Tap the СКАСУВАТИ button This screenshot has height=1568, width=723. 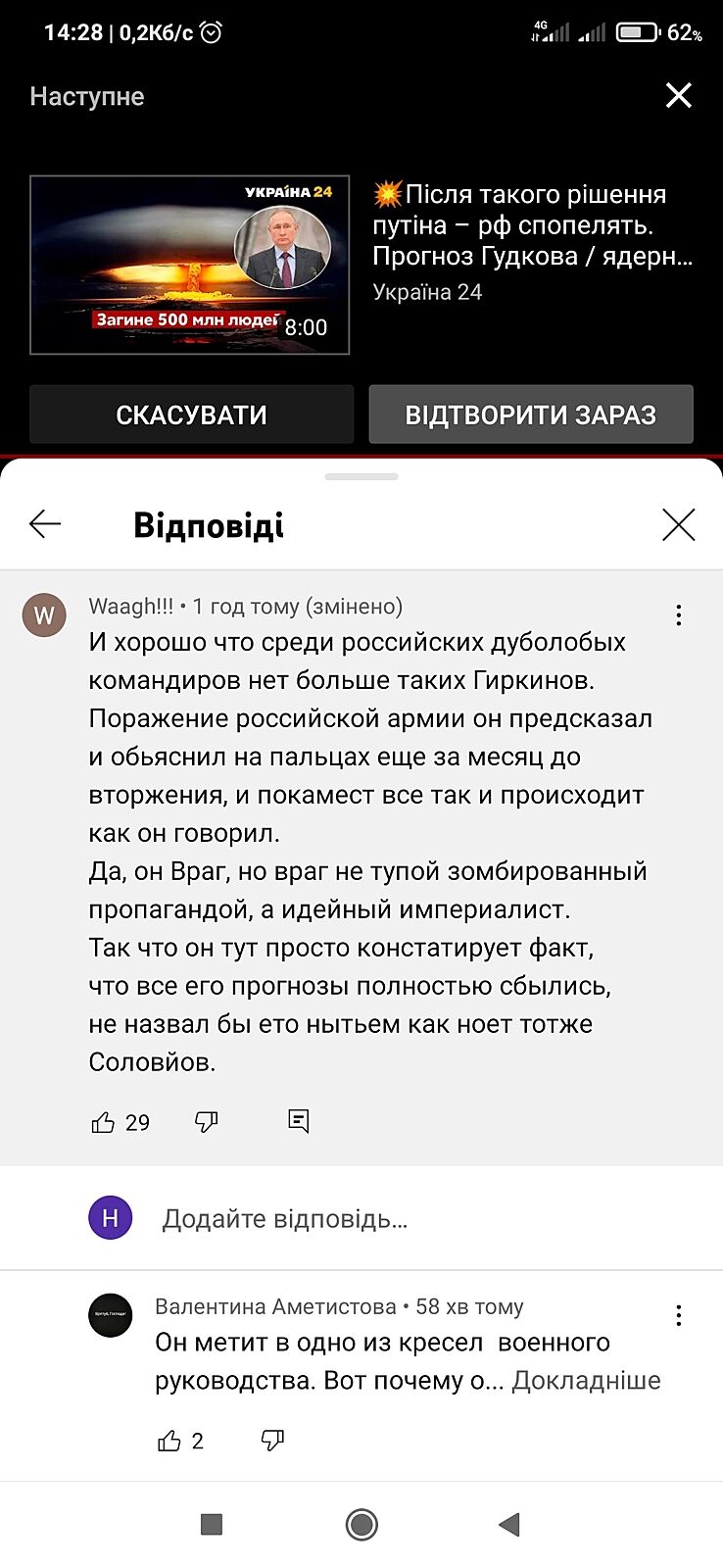point(191,415)
